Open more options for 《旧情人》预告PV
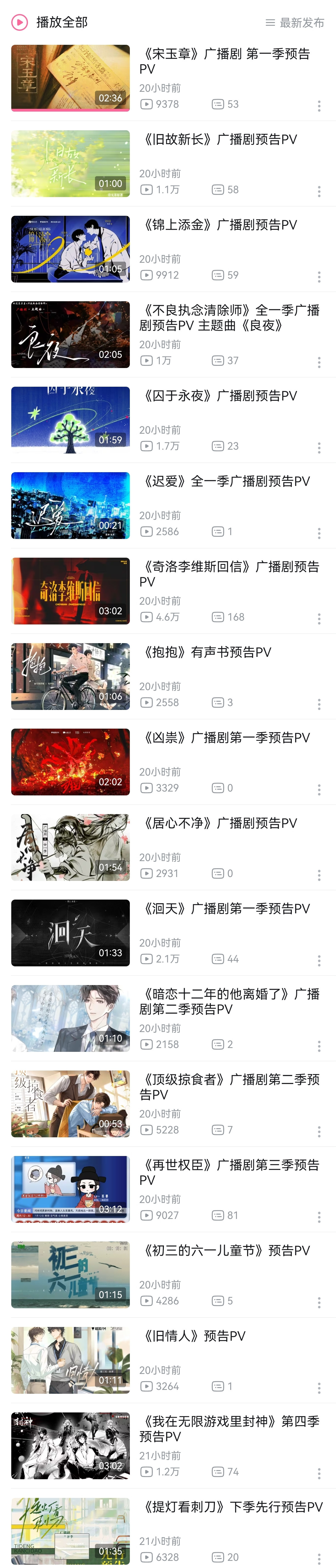Screen dimensions: 336x1568 tap(319, 1388)
